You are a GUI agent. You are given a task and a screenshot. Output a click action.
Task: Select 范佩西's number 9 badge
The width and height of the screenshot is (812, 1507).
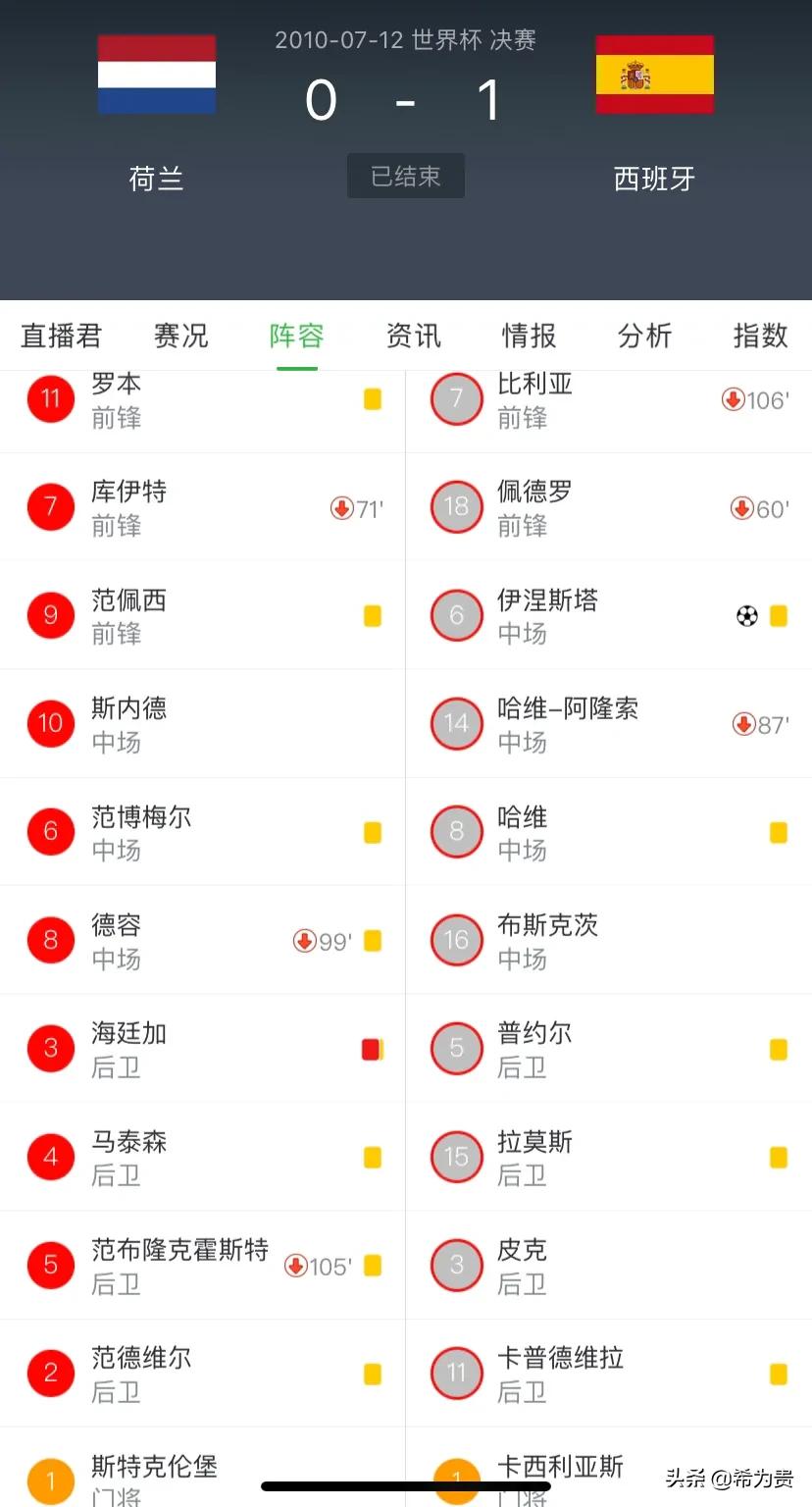point(50,615)
